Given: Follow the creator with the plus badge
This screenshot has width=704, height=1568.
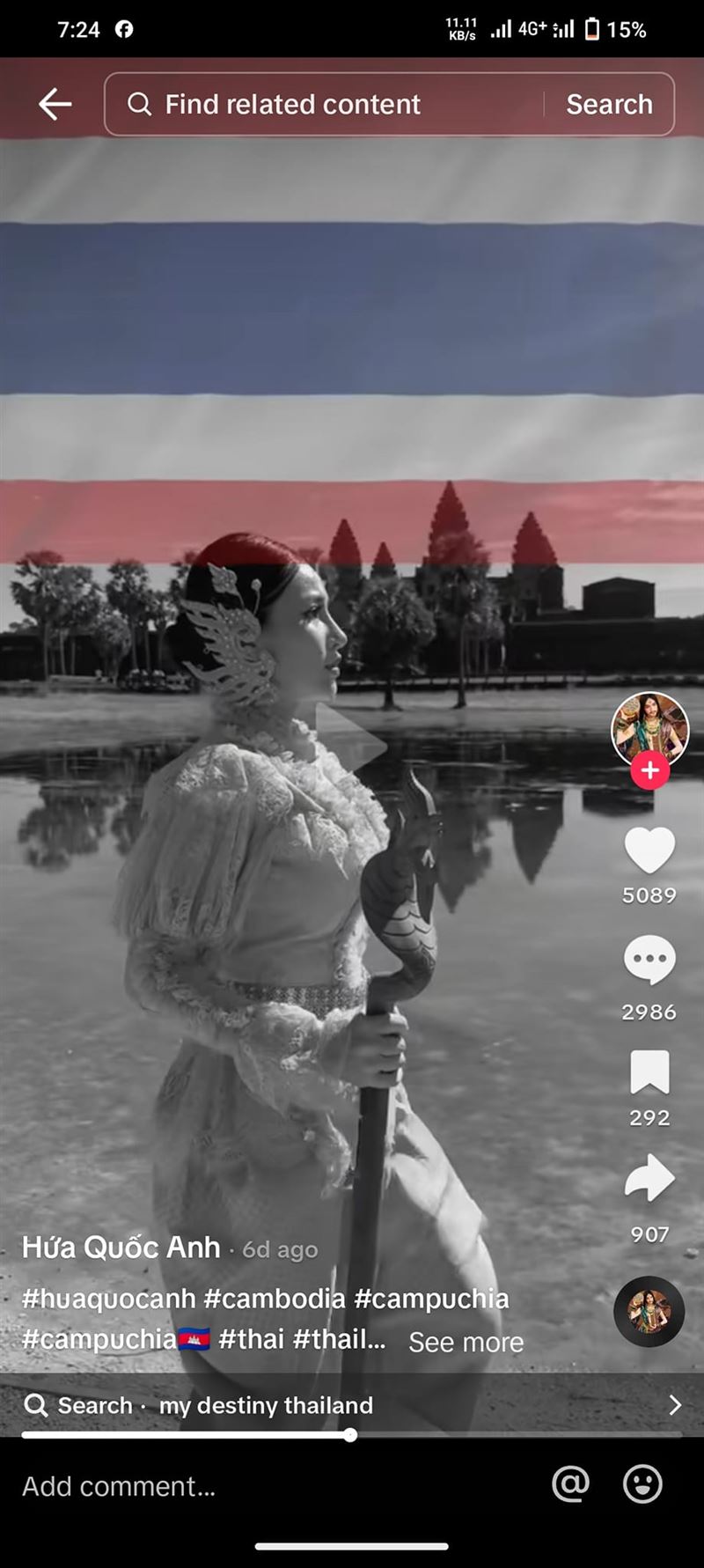Looking at the screenshot, I should [649, 770].
